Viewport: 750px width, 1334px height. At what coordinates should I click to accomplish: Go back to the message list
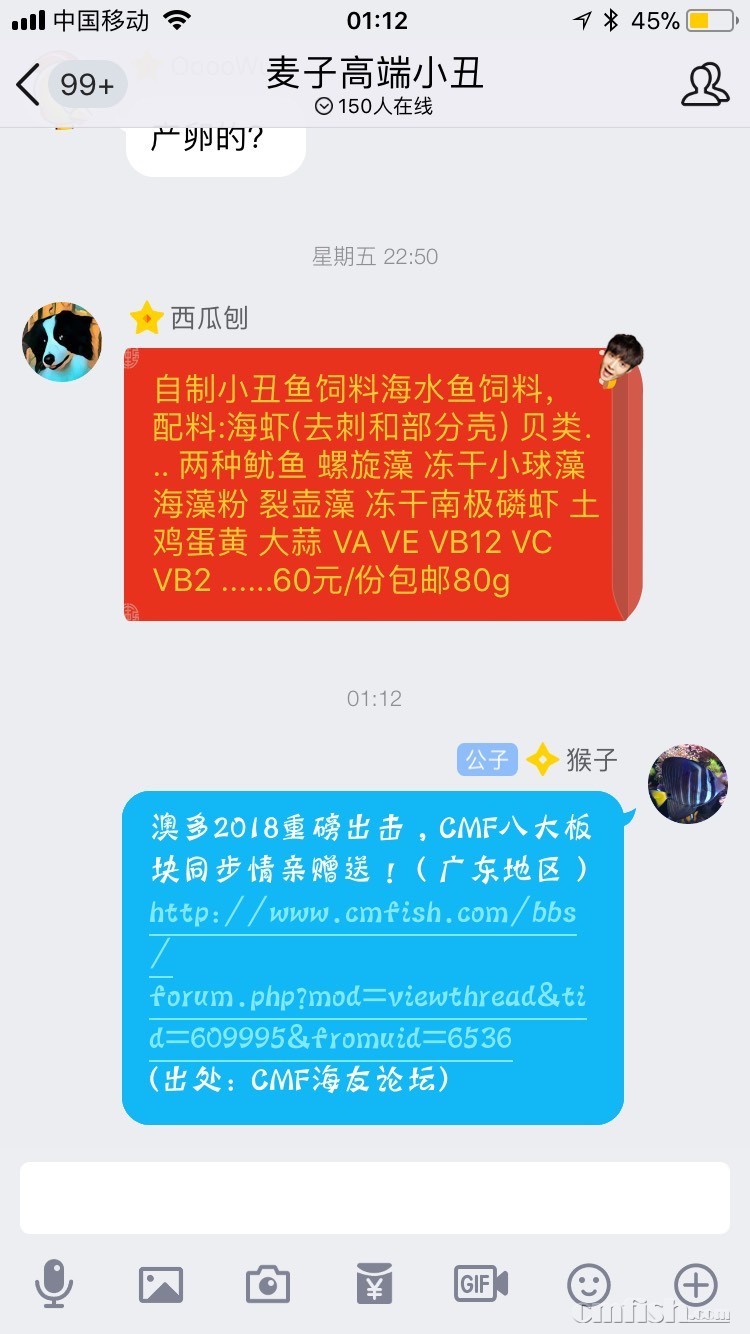pyautogui.click(x=30, y=85)
